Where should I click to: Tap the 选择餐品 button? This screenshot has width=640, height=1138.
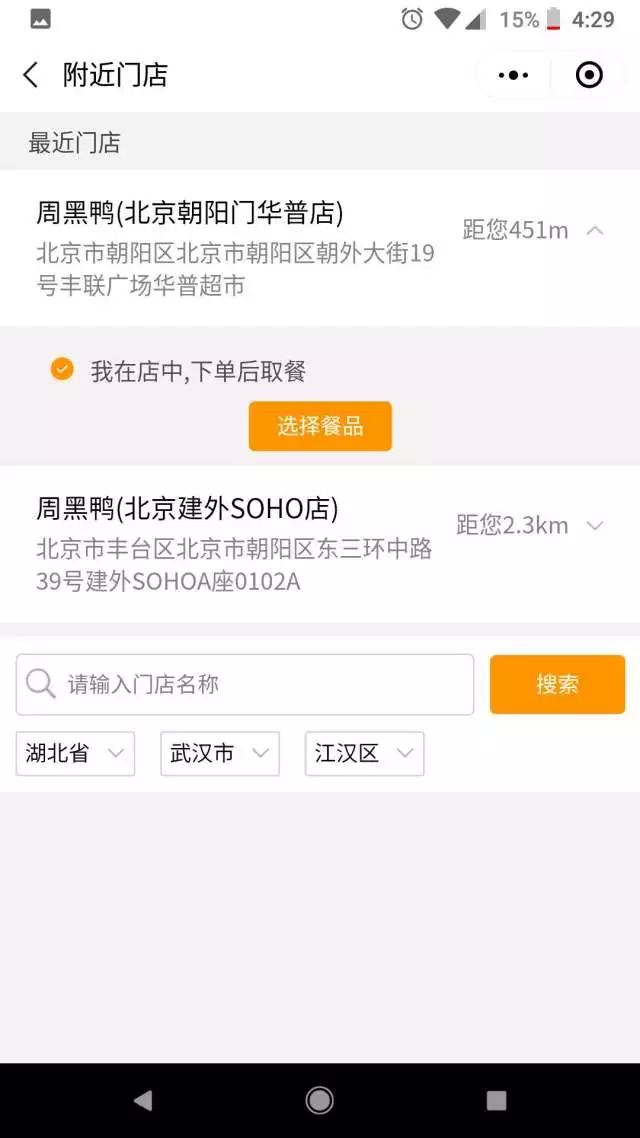coord(320,426)
